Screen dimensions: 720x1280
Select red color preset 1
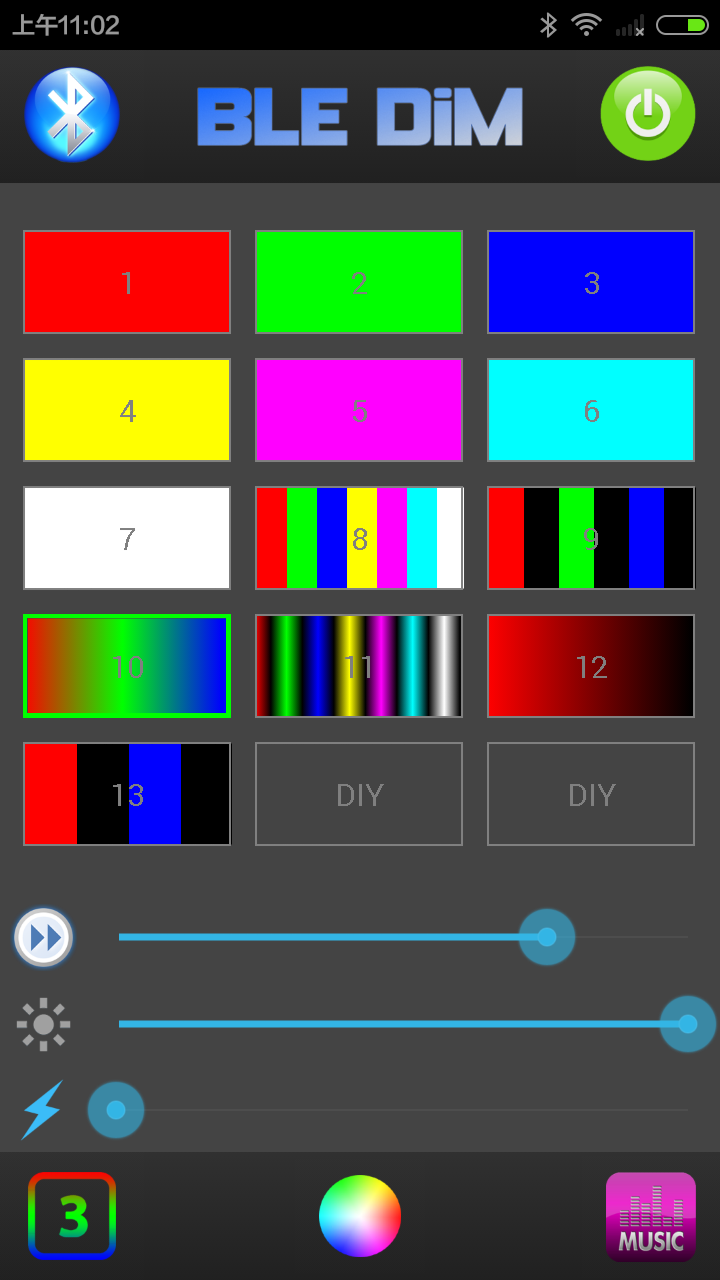coord(127,282)
